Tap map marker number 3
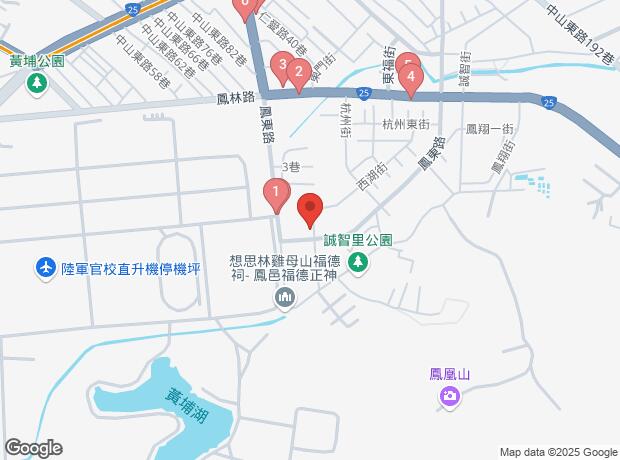620x460 pixels. 282,68
